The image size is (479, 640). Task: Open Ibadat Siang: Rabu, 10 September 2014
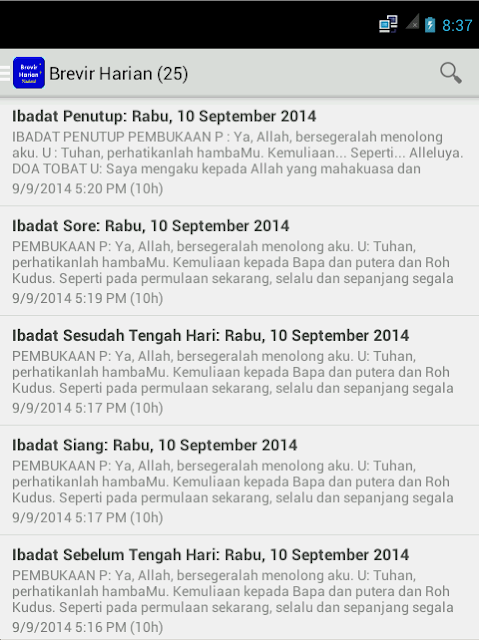click(x=240, y=480)
